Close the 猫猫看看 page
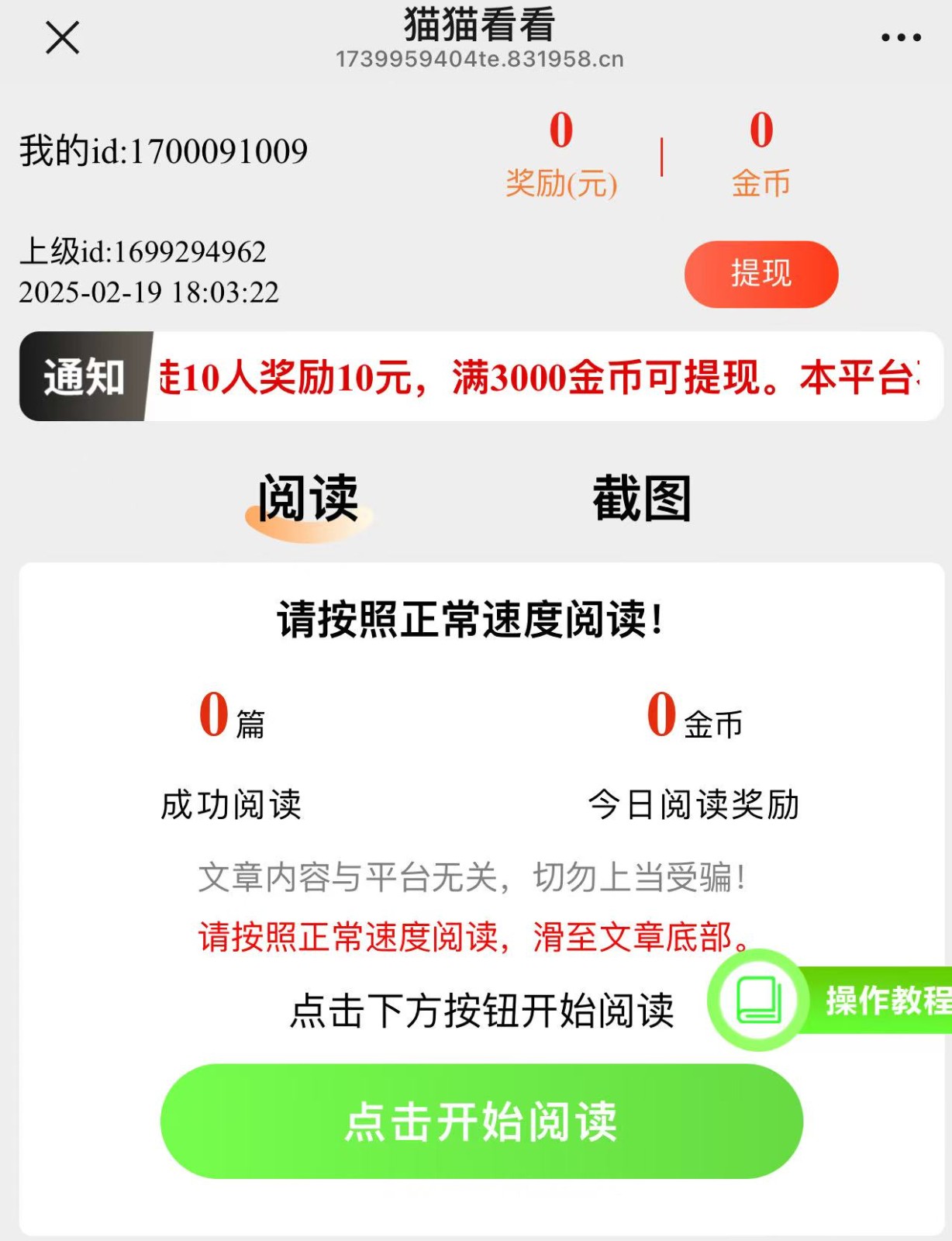Viewport: 952px width, 1241px height. click(x=62, y=37)
